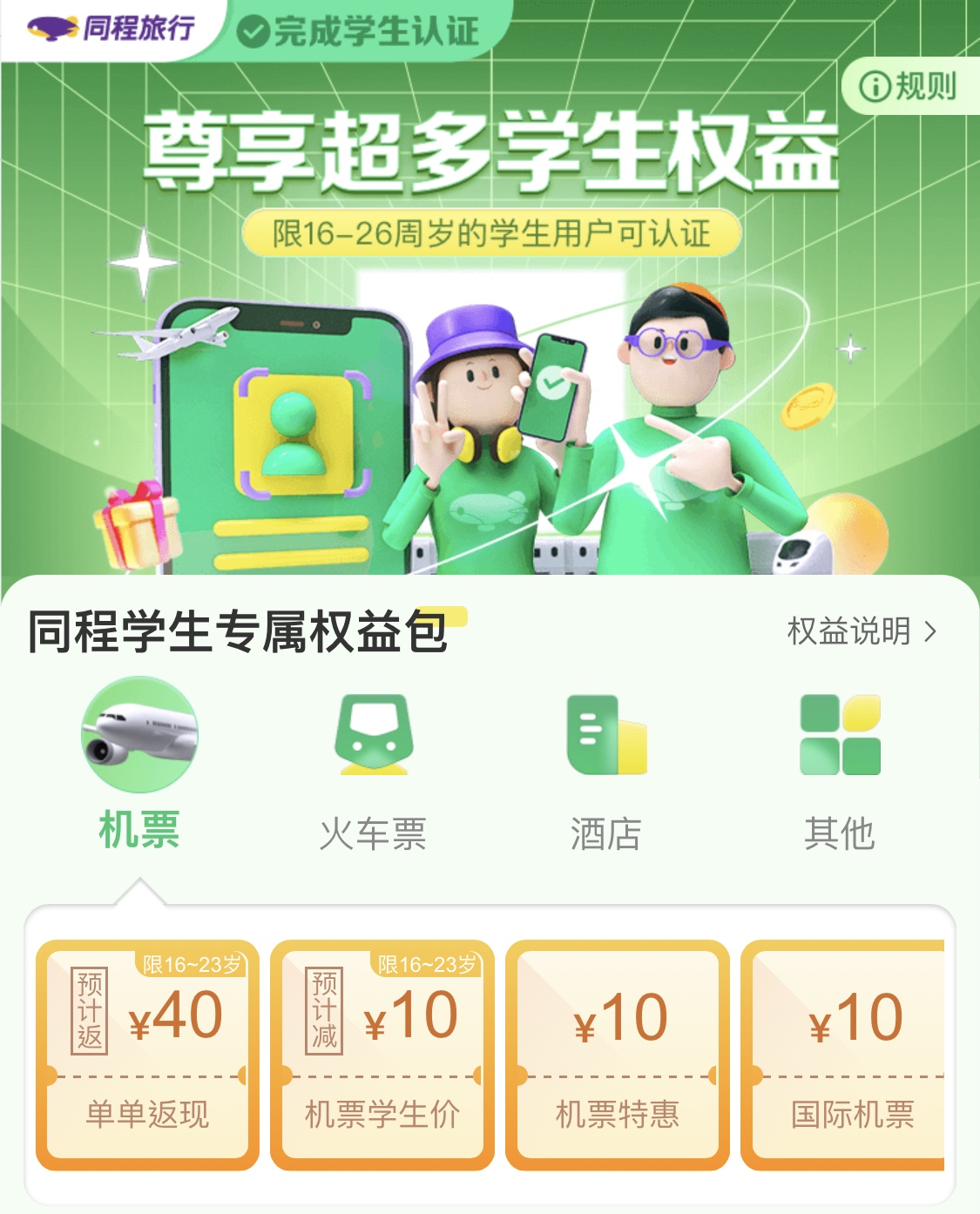Open the 规则 rules button
The width and height of the screenshot is (980, 1214).
pos(909,86)
